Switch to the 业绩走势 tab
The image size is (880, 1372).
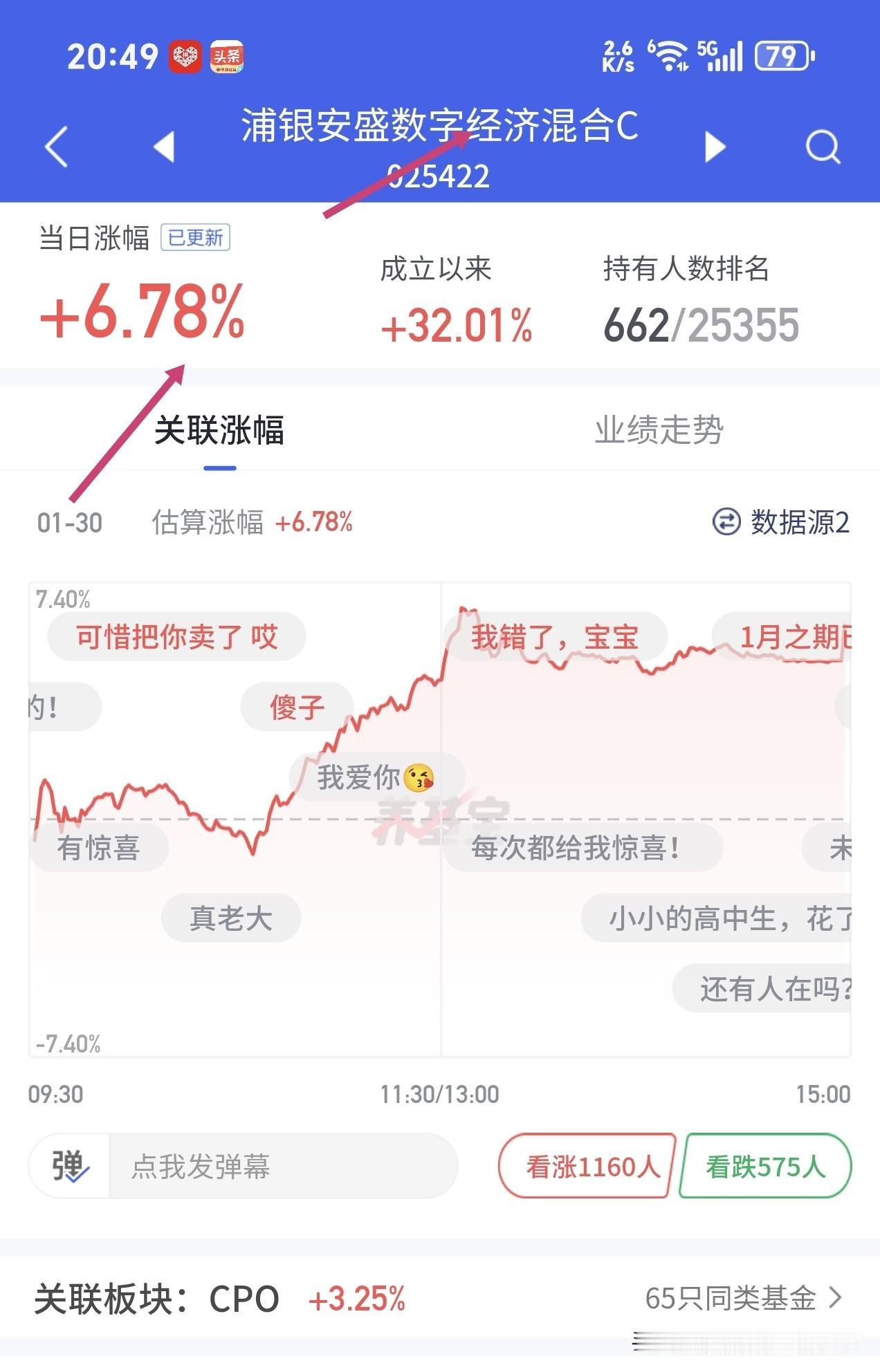pos(659,430)
